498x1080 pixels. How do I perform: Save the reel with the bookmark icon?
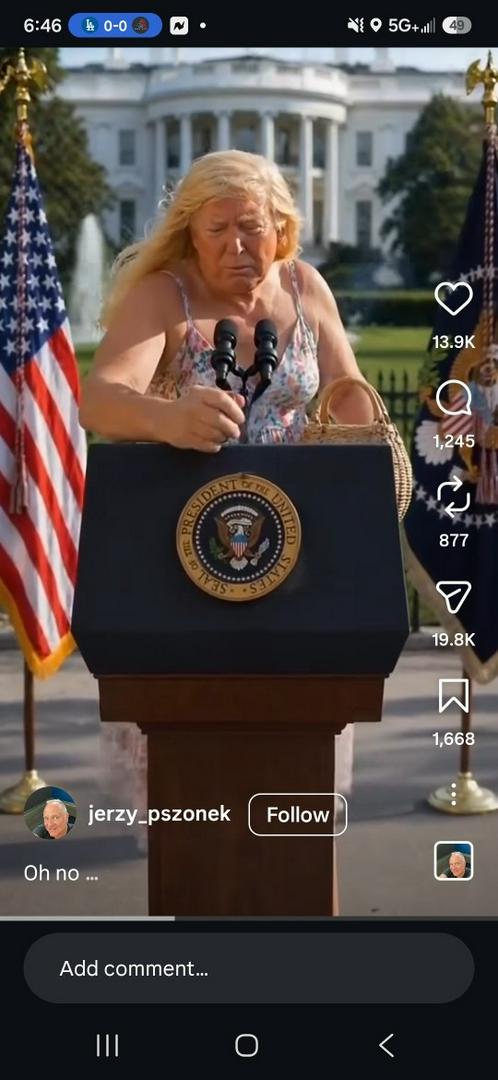(x=454, y=696)
